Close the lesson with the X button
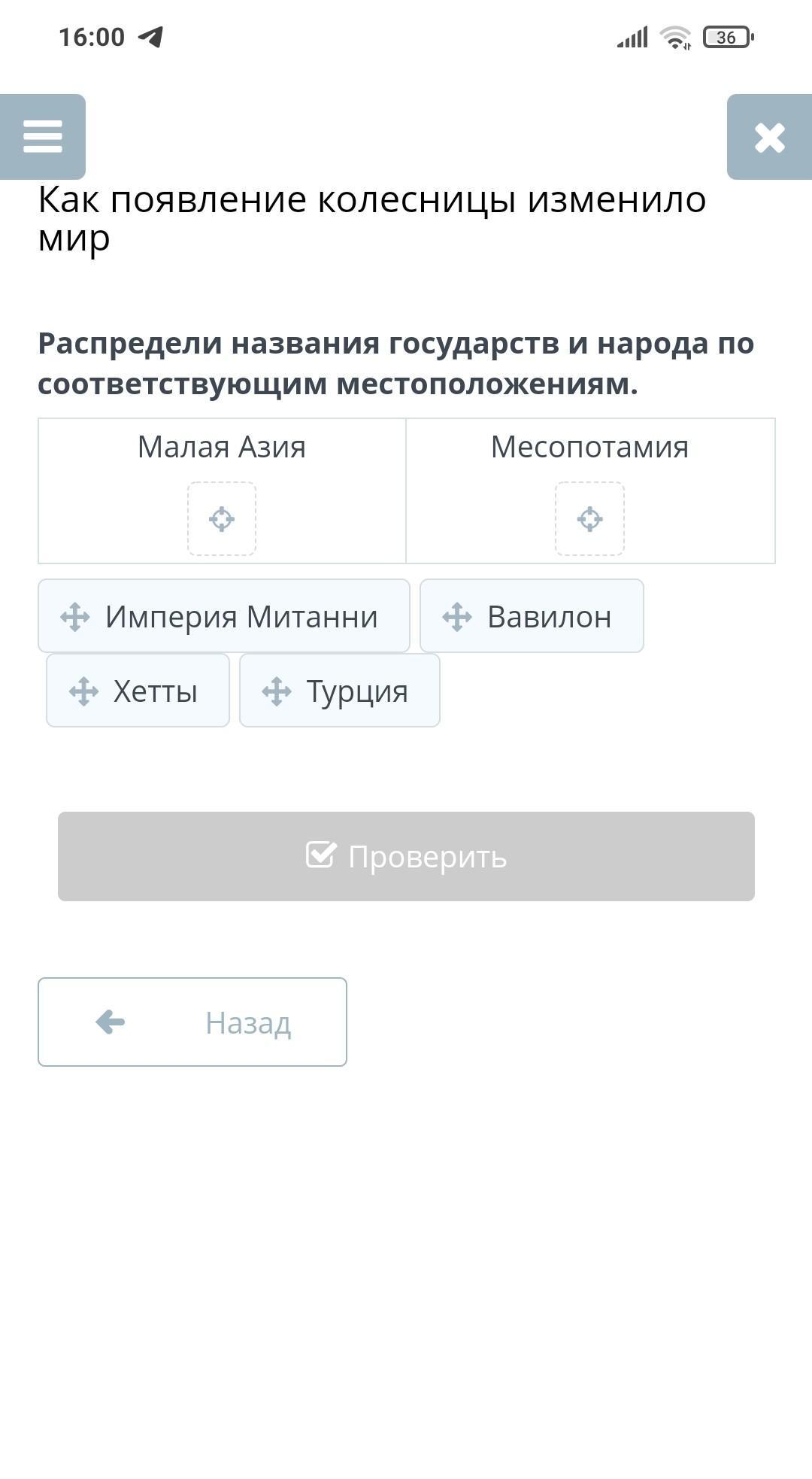The height and width of the screenshot is (1479, 812). (770, 137)
